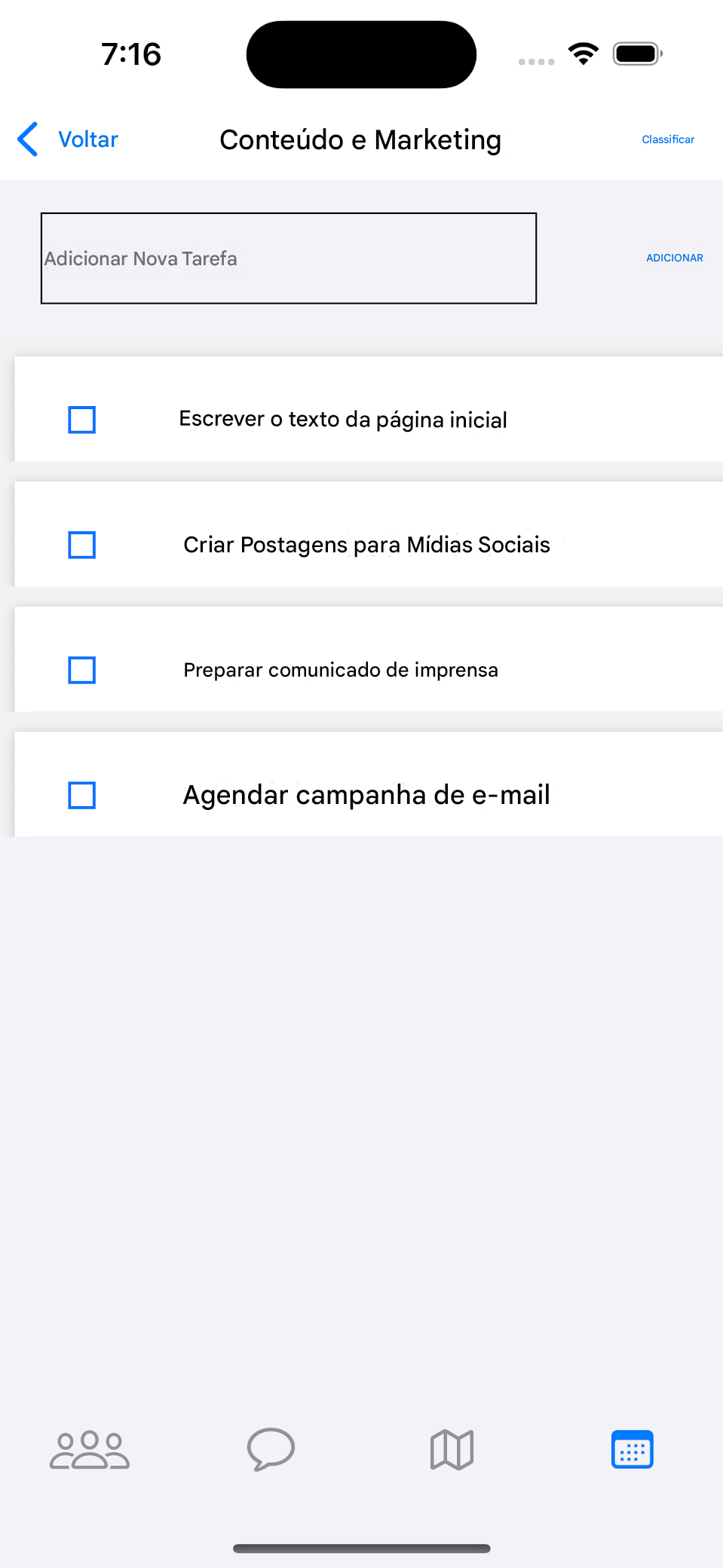The image size is (723, 1568).
Task: Tap the Conteúdo e Marketing title
Action: [360, 139]
